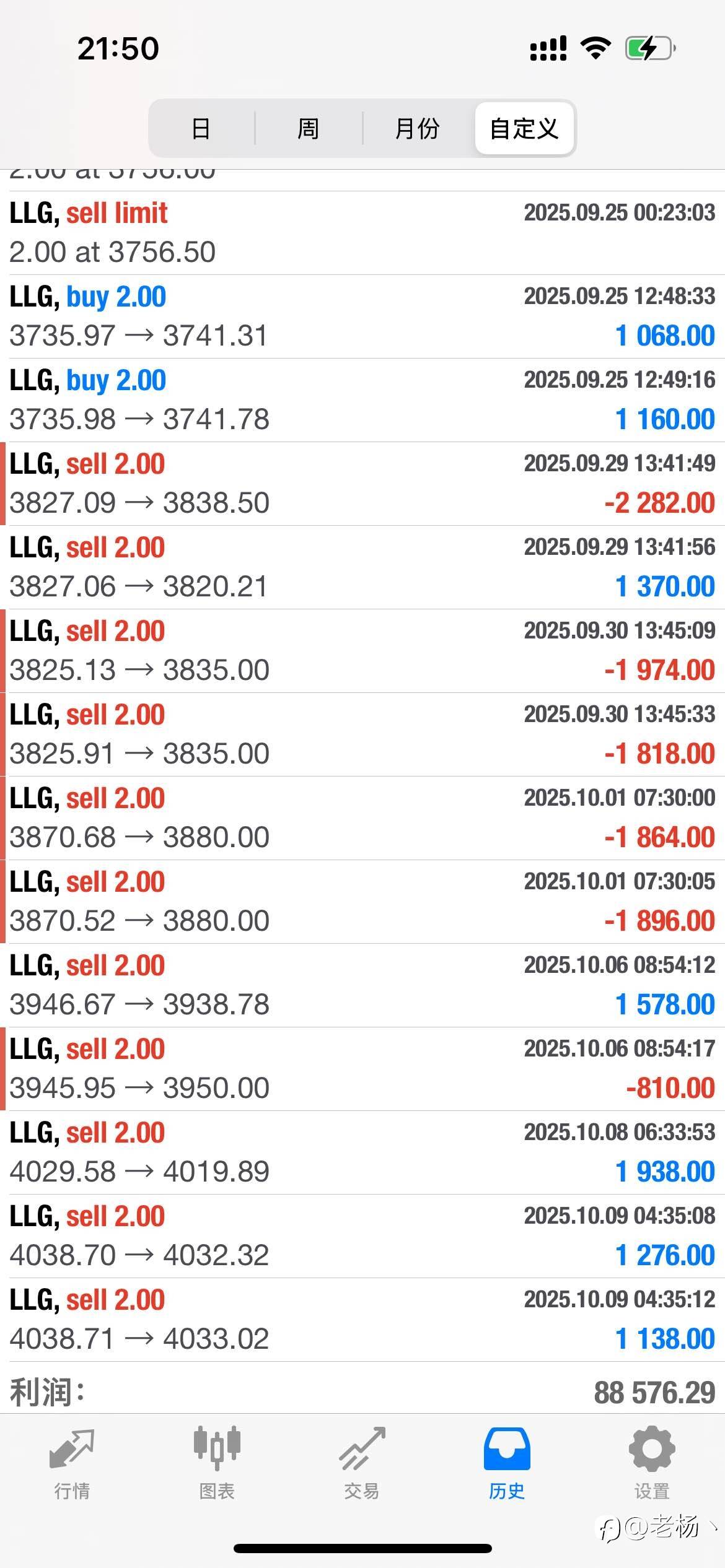Select the 周 (week) period tab
The image size is (725, 1568).
(x=308, y=129)
